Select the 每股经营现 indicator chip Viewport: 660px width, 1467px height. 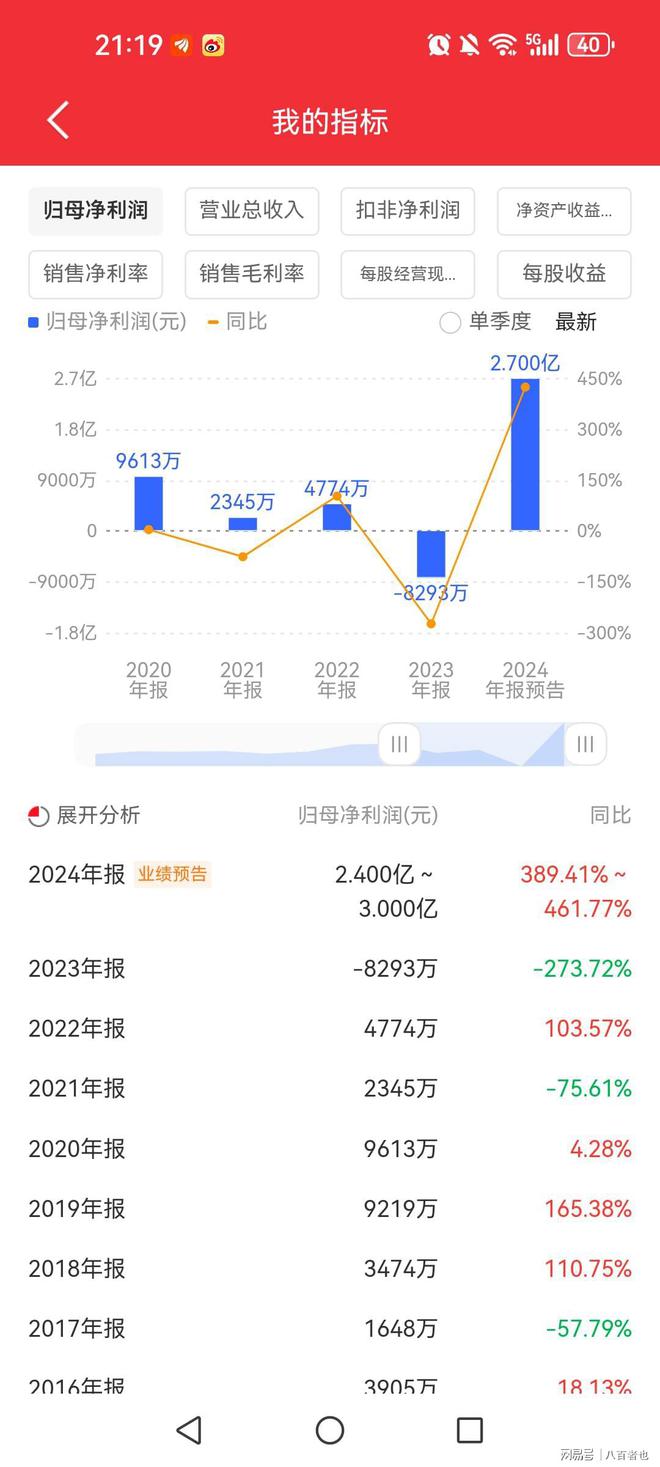408,274
